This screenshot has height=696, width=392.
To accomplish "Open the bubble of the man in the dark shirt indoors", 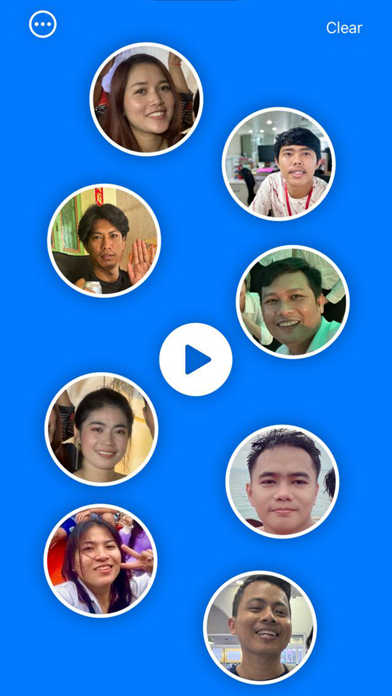I will pos(260,628).
